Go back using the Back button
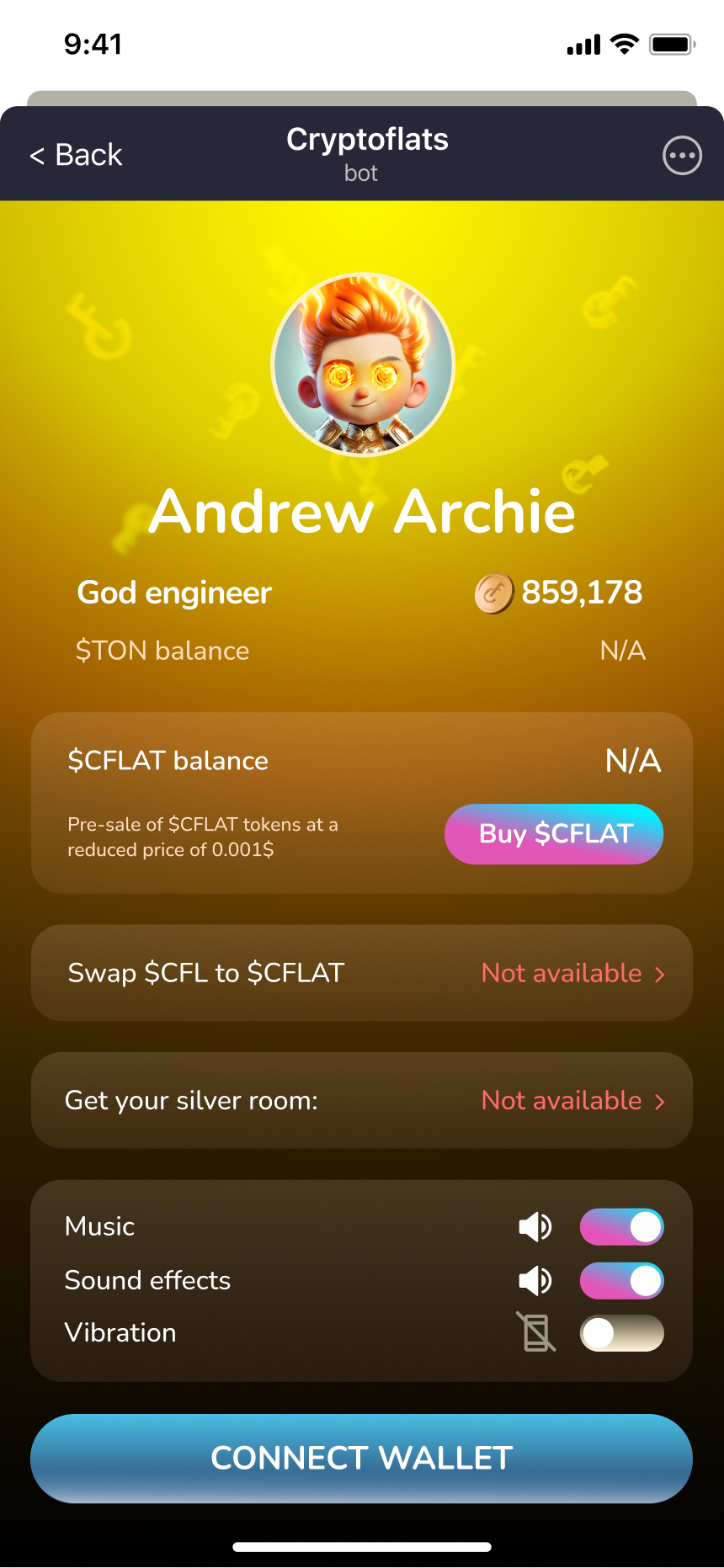The image size is (724, 1568). 76,155
